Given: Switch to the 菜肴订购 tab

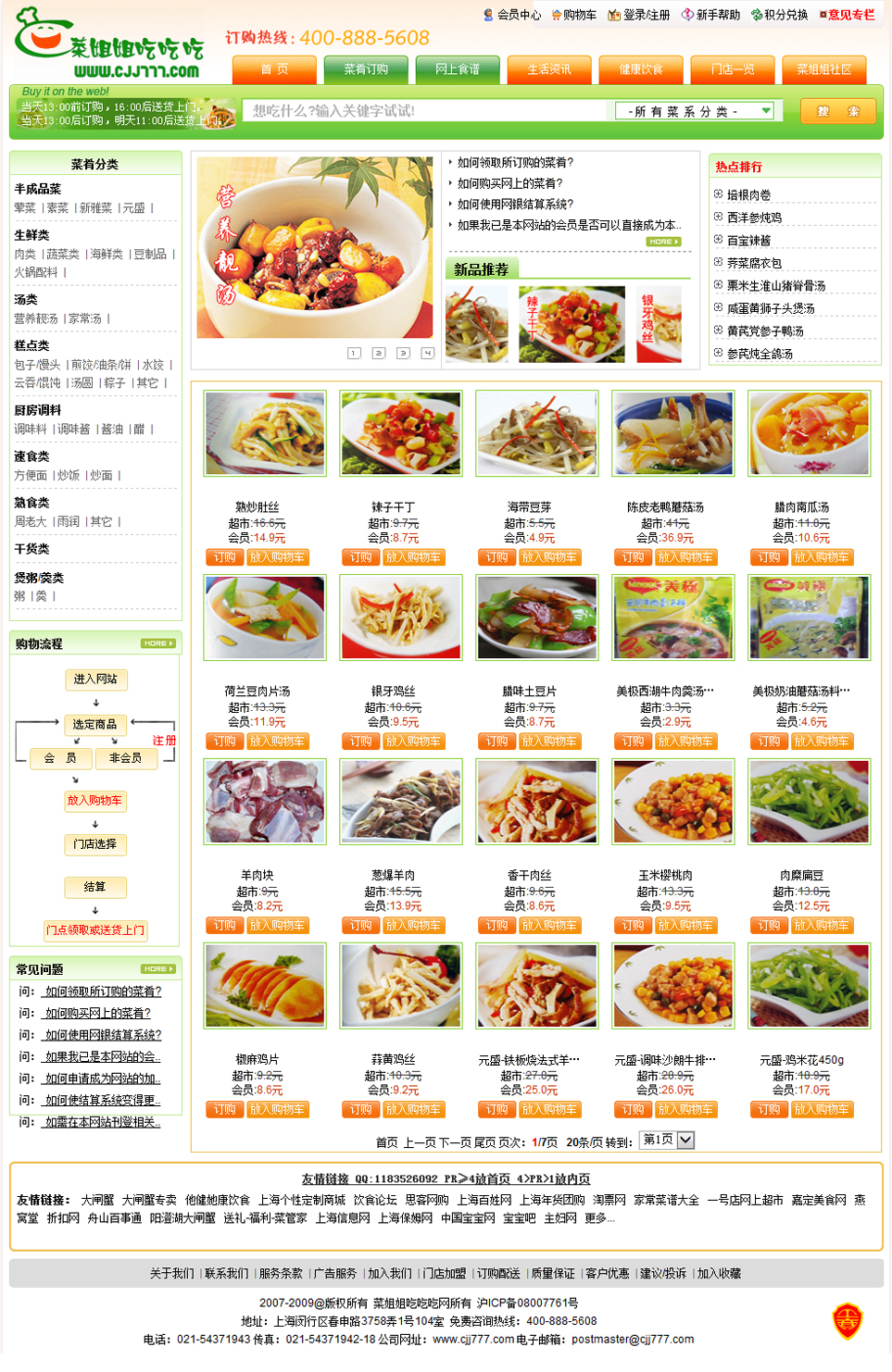Looking at the screenshot, I should (365, 69).
